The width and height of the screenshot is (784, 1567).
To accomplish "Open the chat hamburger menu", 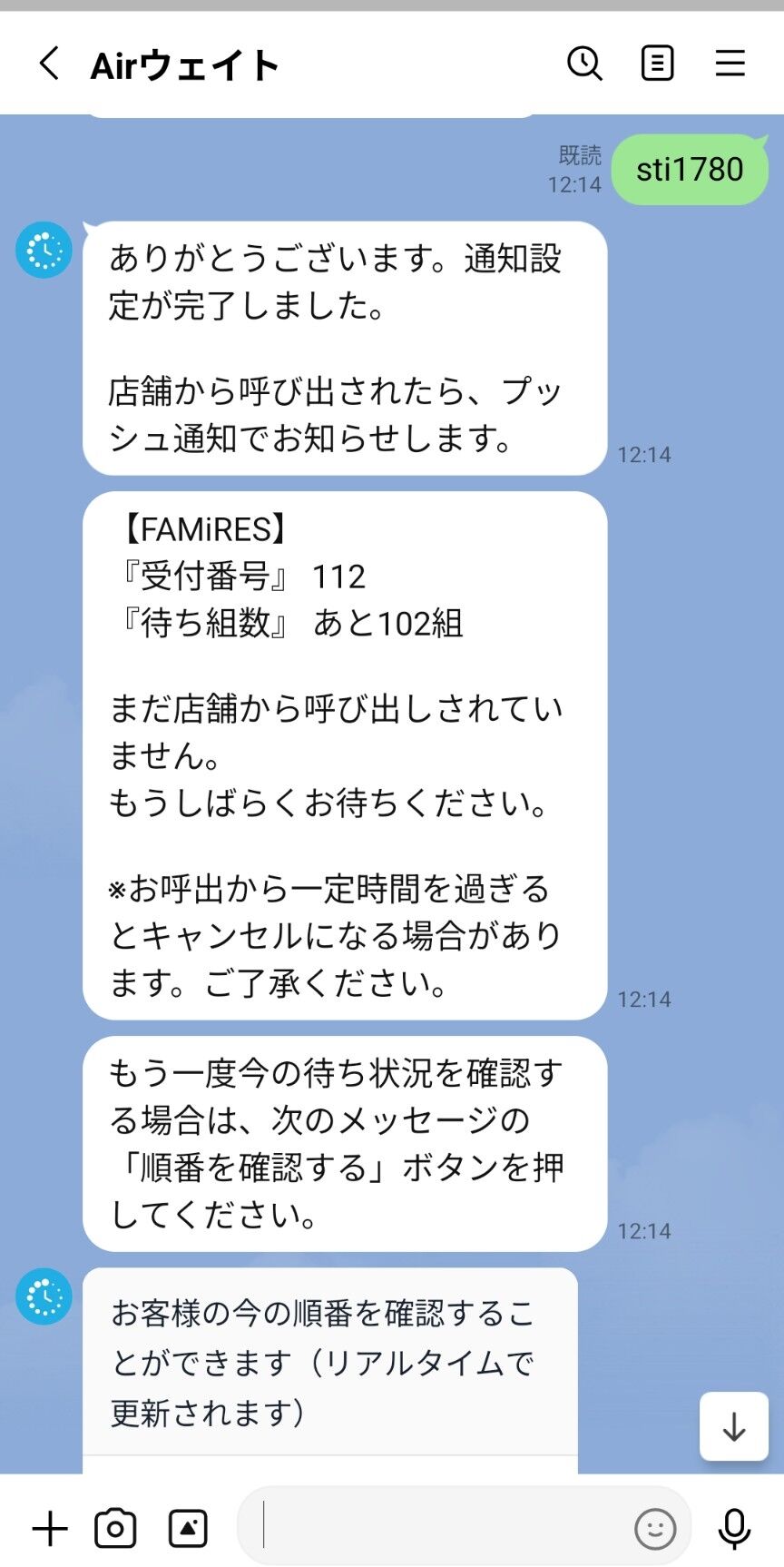I will (x=730, y=64).
